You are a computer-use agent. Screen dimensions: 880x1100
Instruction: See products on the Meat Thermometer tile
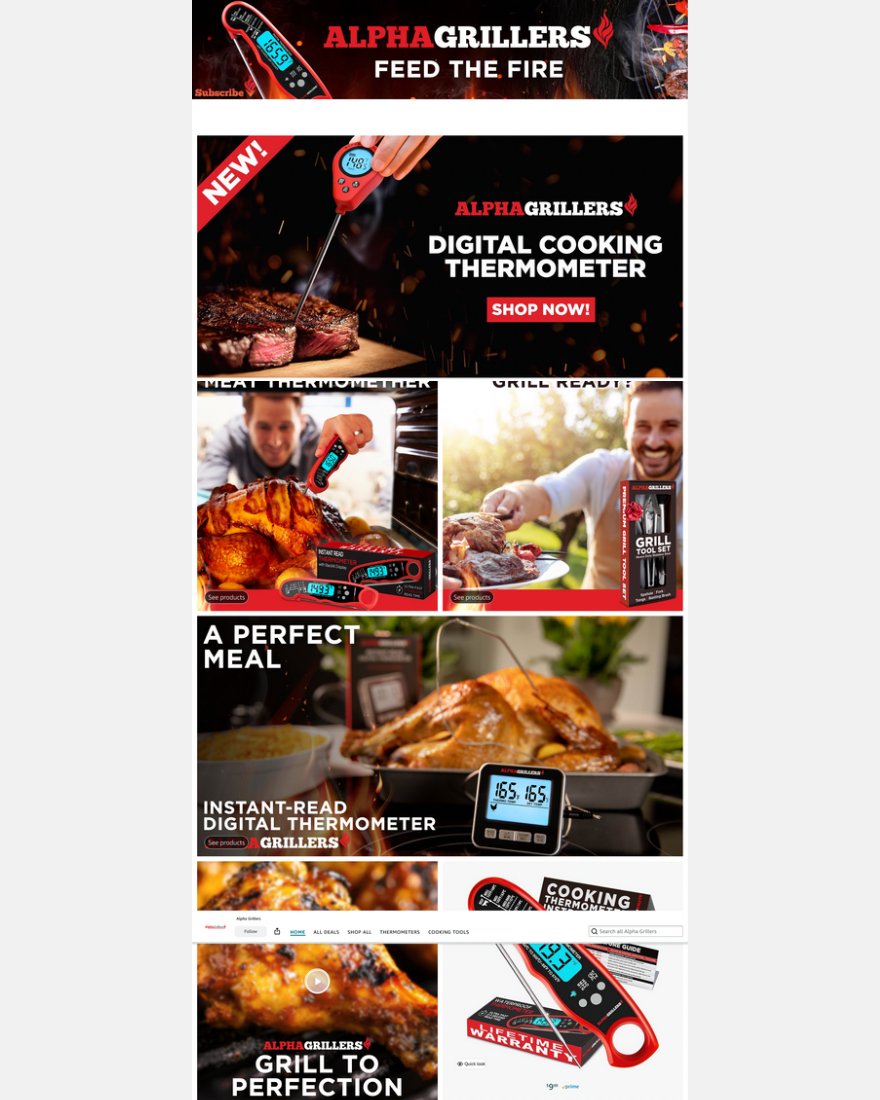coord(226,597)
